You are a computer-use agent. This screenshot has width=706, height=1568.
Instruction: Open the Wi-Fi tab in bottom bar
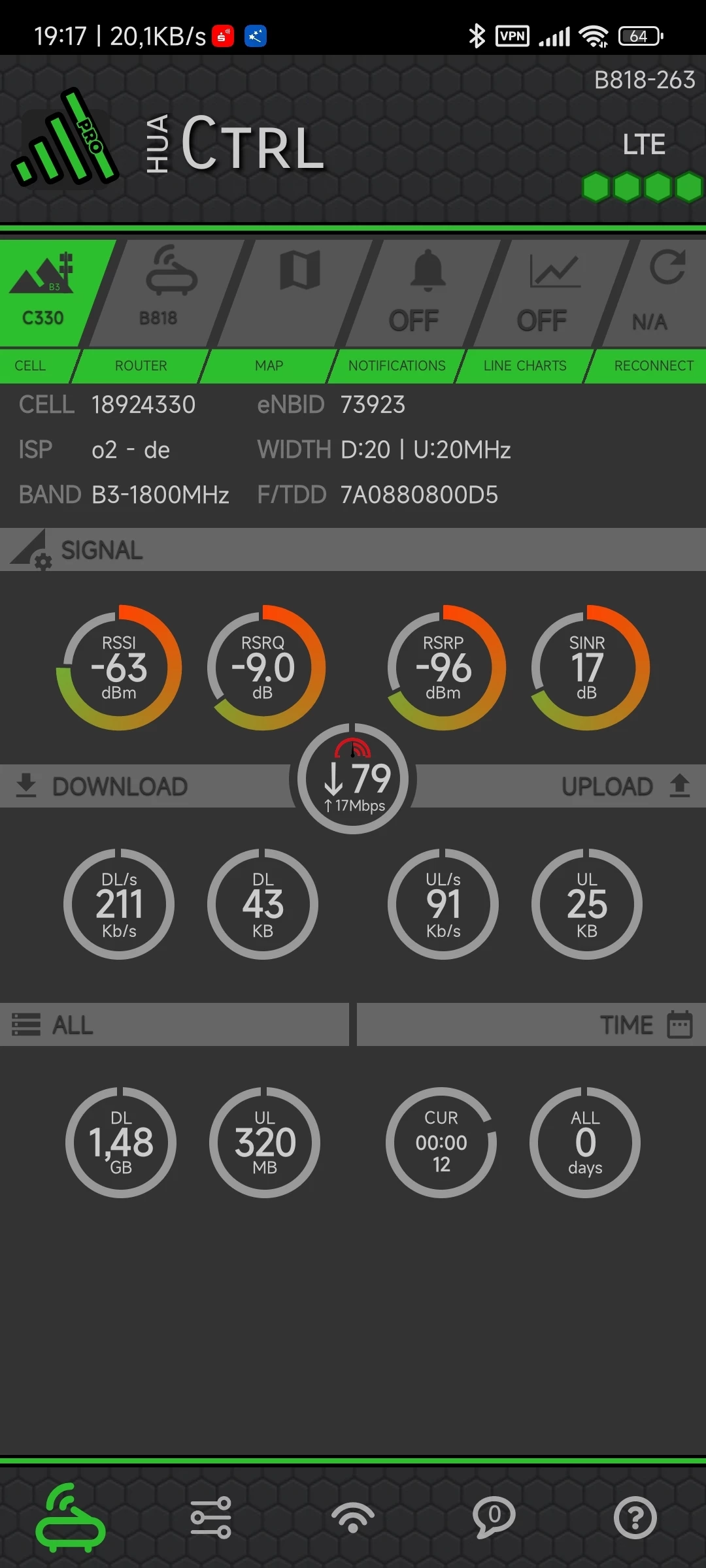point(353,1517)
